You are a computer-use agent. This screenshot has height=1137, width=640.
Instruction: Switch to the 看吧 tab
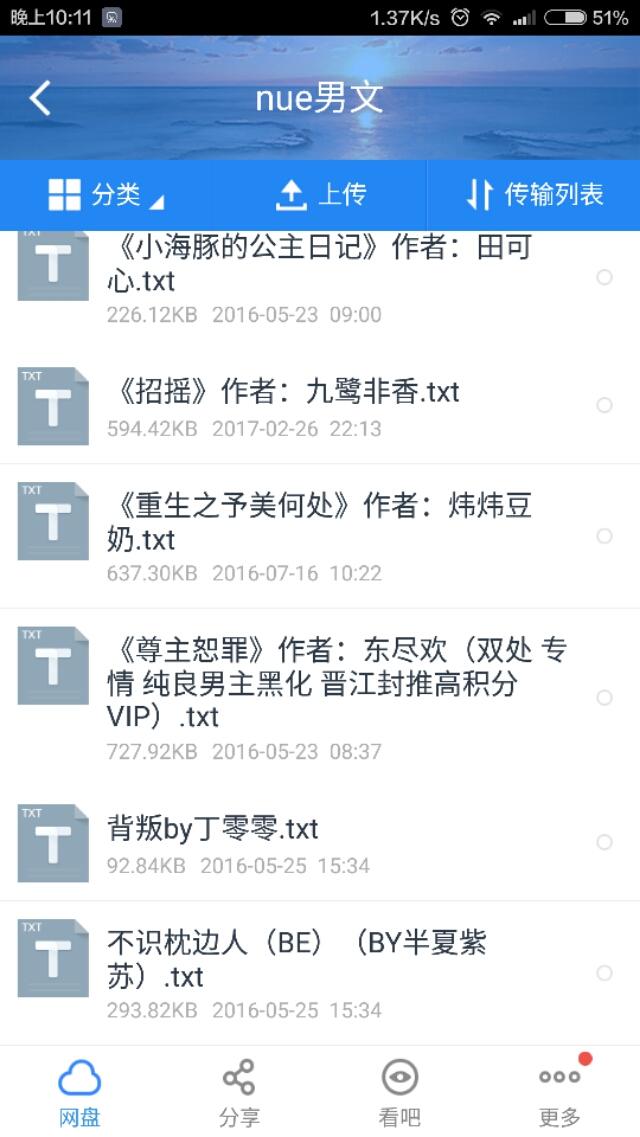(399, 1092)
